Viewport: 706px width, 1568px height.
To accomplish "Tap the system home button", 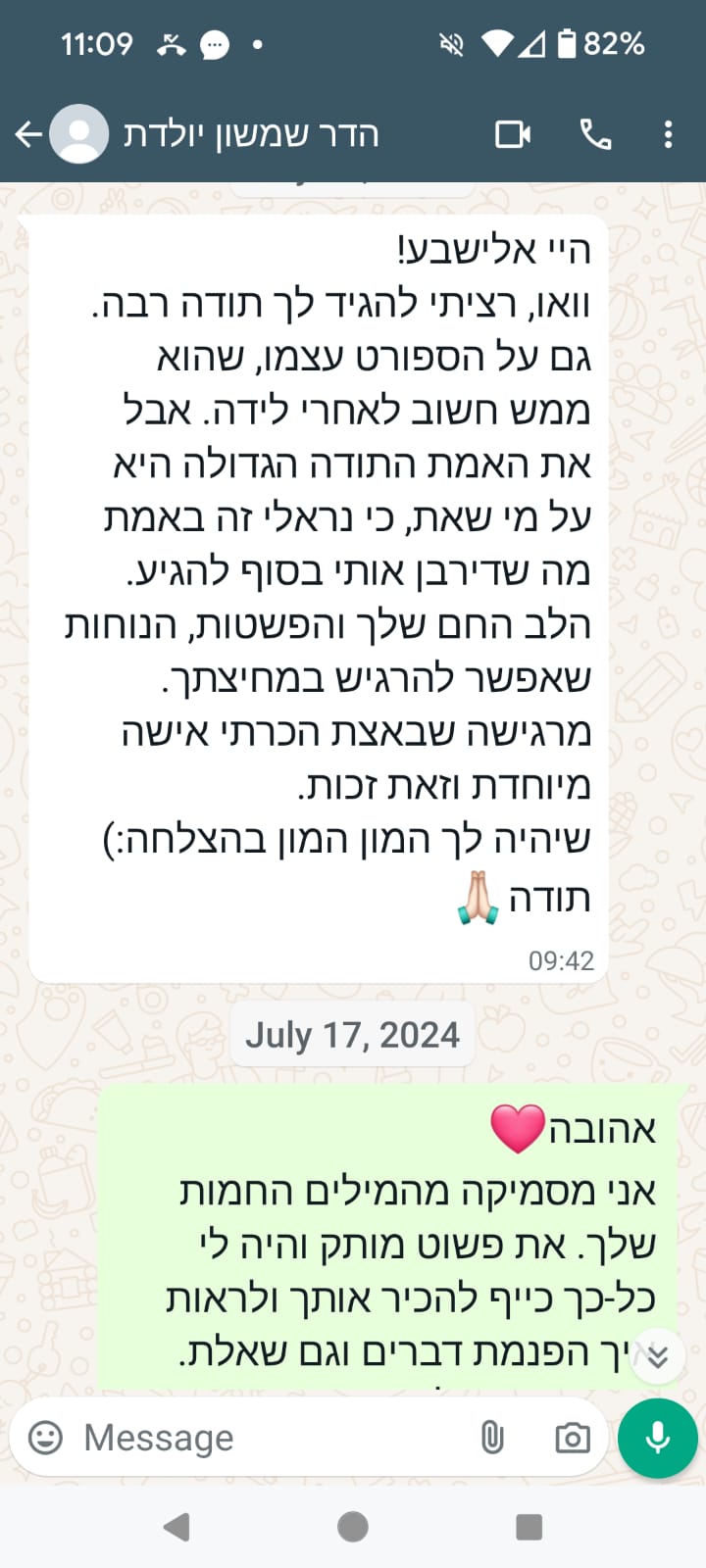I will (353, 1526).
